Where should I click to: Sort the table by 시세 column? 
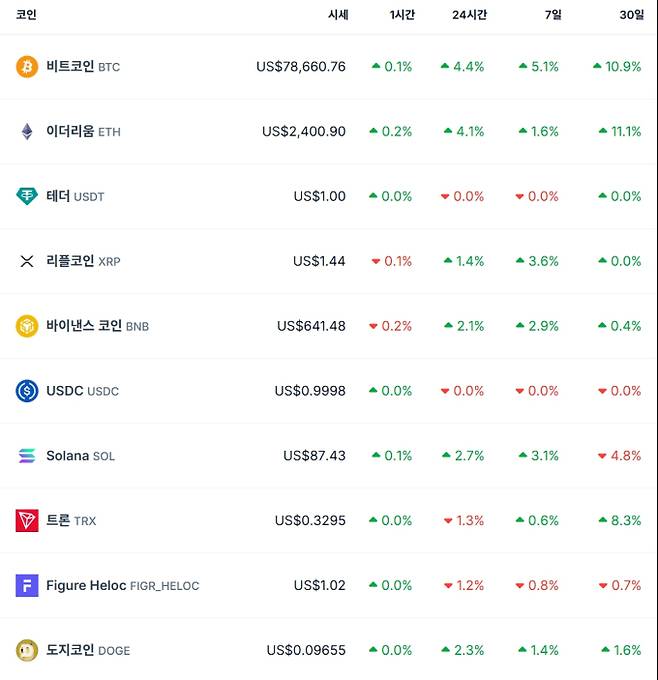(x=337, y=15)
